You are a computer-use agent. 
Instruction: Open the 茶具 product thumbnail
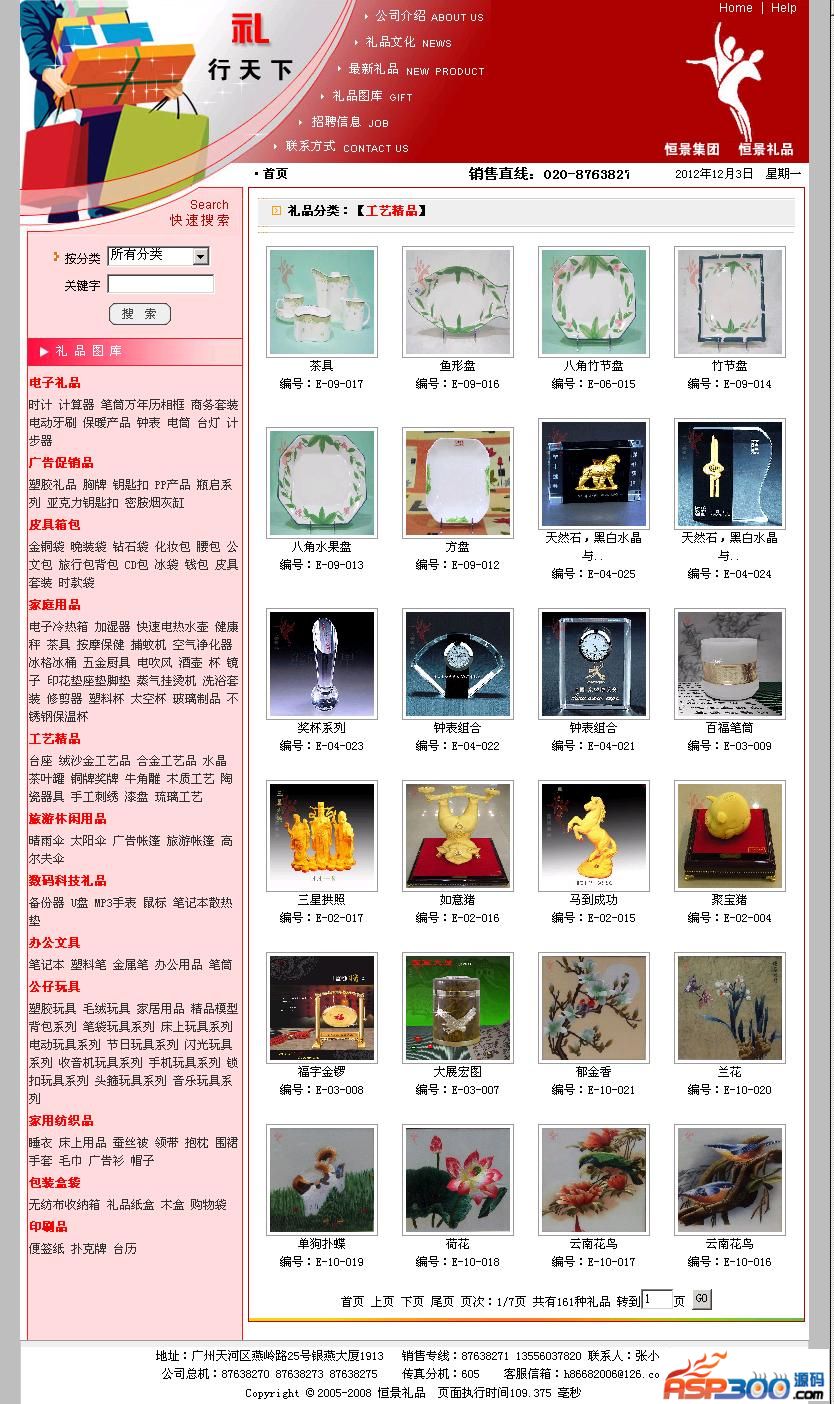[x=321, y=302]
